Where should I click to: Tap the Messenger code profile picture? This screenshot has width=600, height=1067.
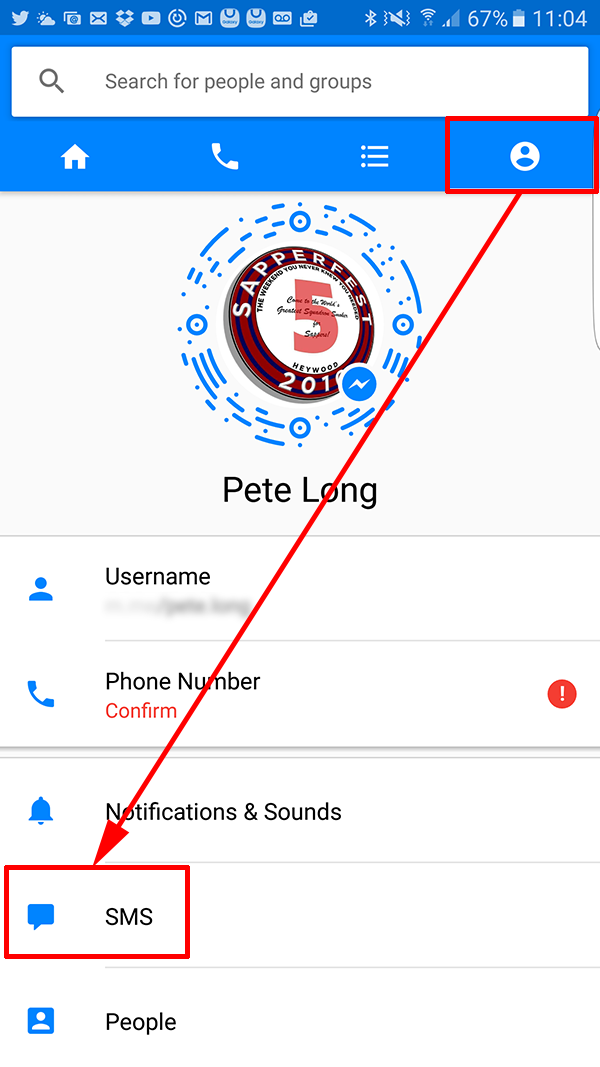tap(299, 323)
